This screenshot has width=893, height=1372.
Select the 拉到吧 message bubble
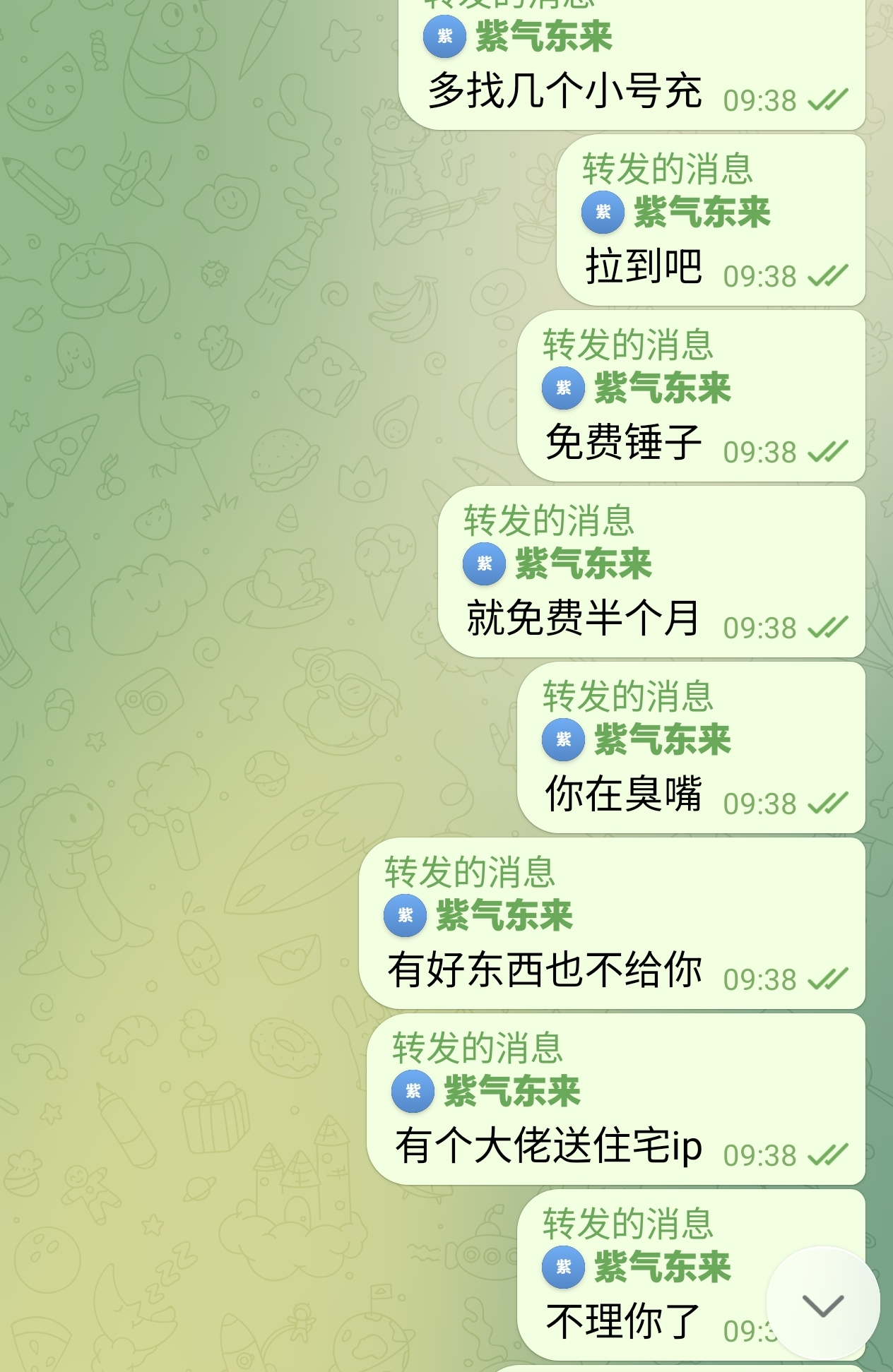[x=643, y=266]
